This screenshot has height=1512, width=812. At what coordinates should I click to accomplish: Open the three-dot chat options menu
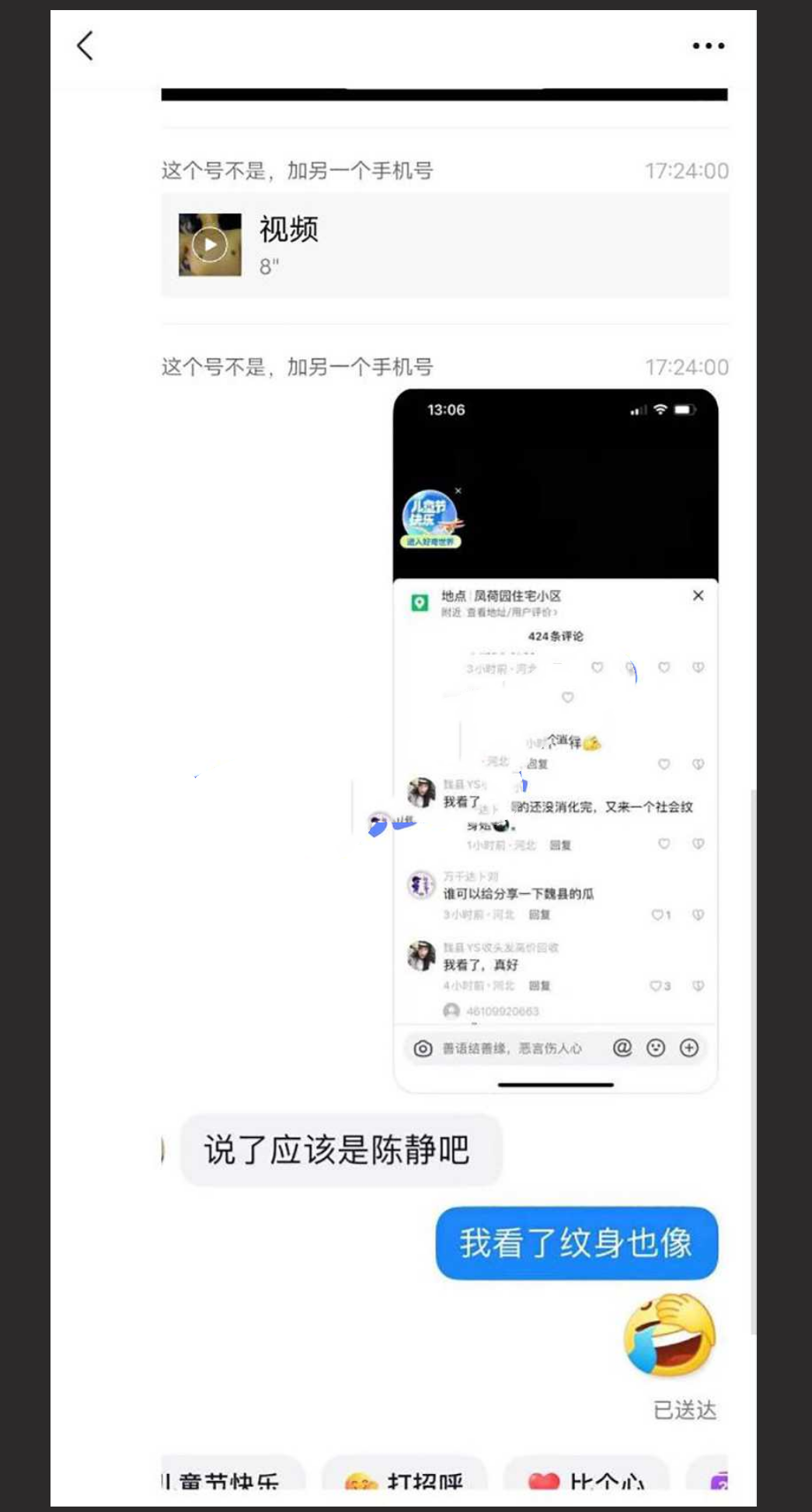707,44
